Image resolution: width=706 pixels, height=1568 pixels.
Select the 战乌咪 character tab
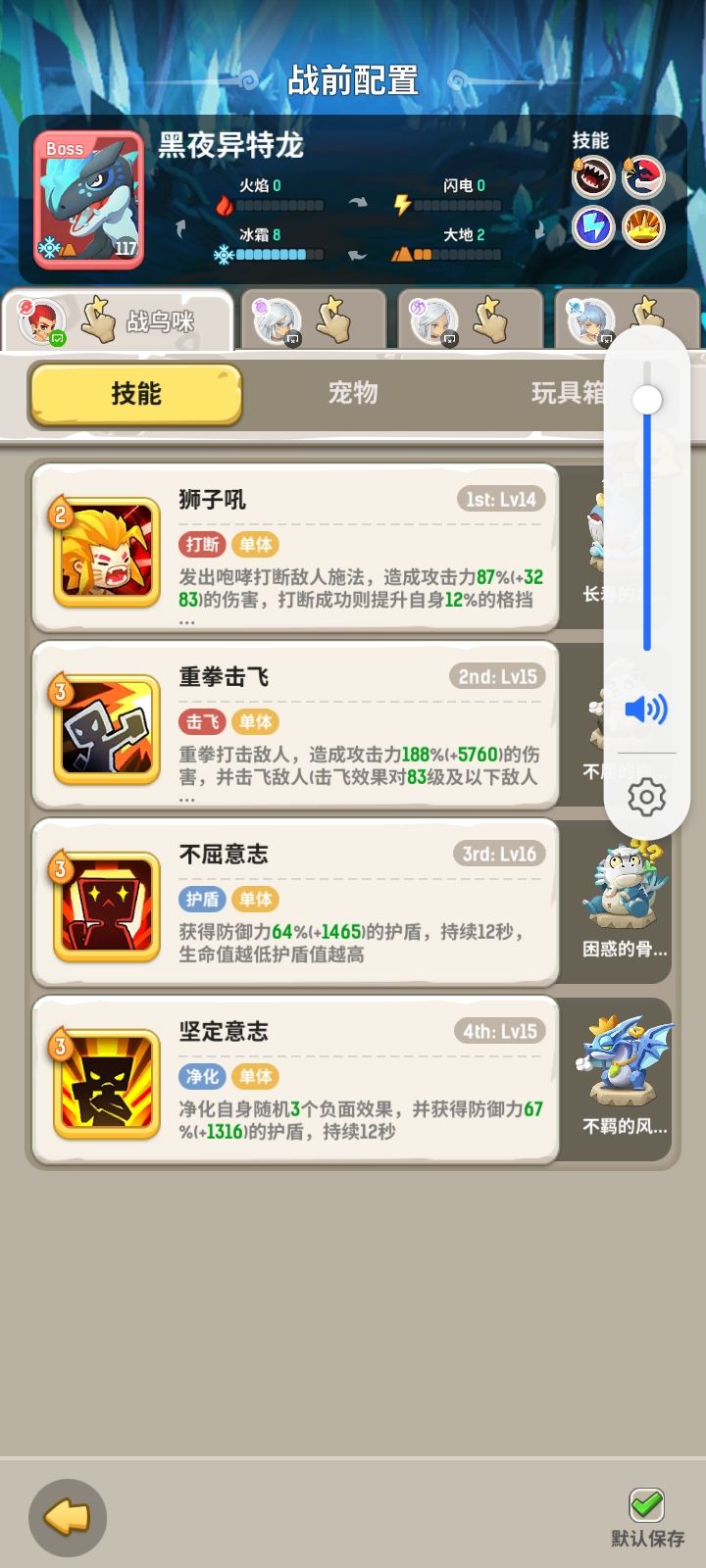[x=118, y=318]
